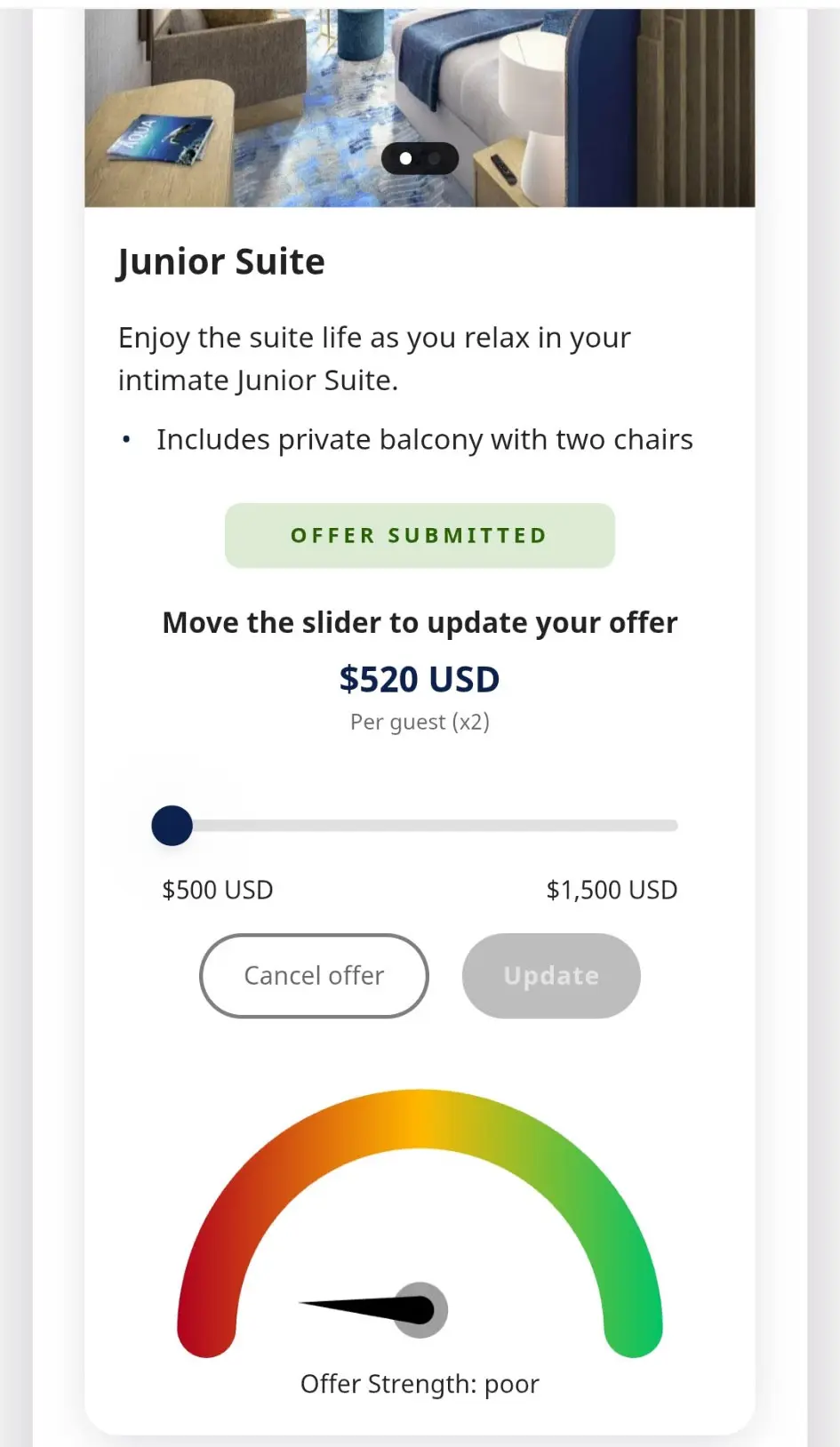
Task: Click the Per guest (x2) text
Action: (420, 721)
